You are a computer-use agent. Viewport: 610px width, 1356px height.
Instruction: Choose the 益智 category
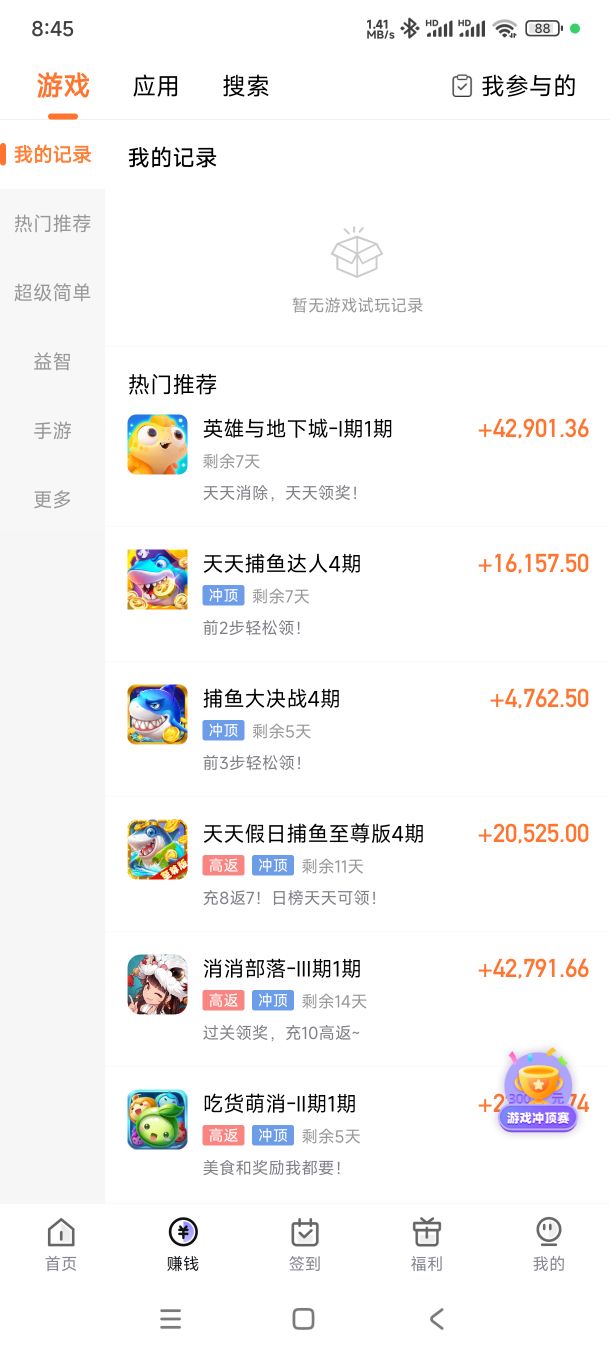click(52, 362)
